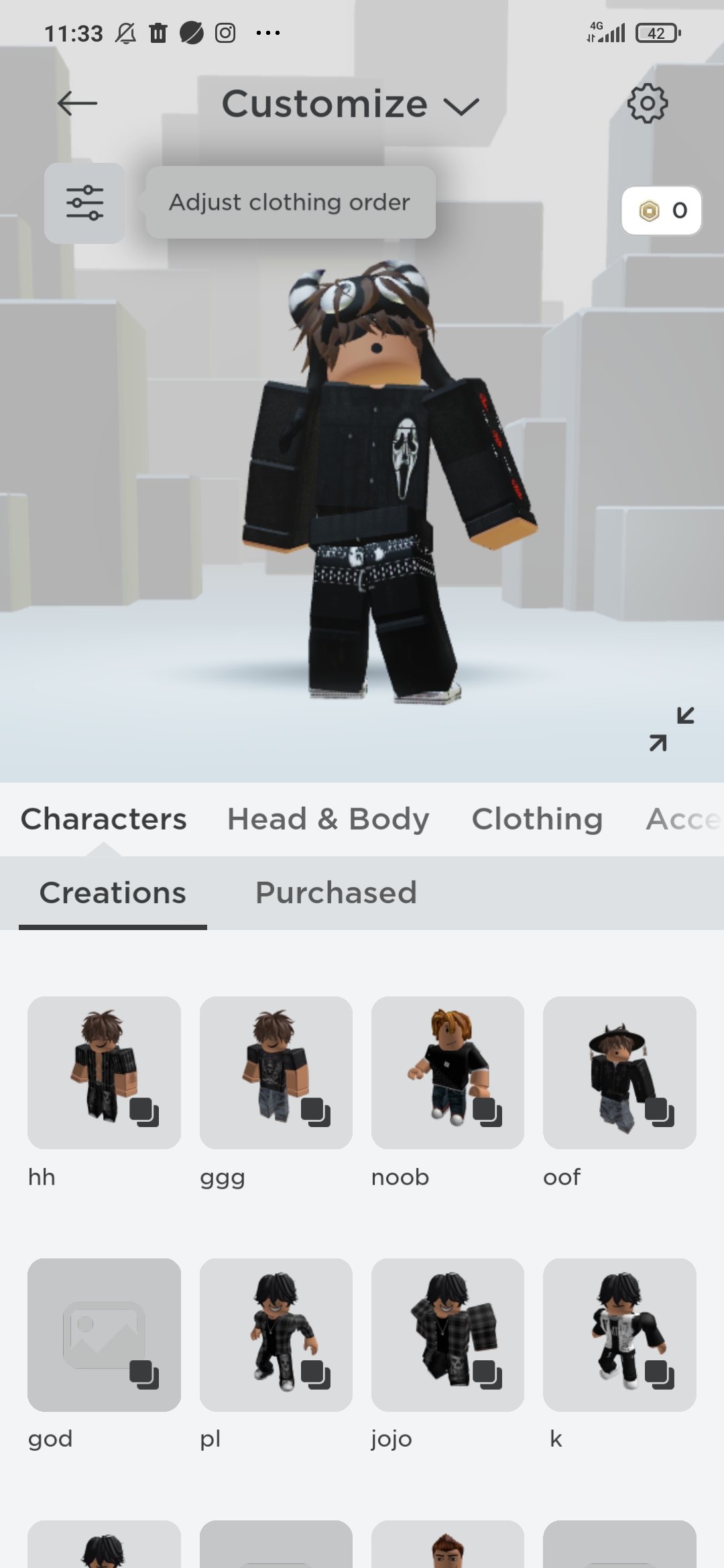This screenshot has height=1568, width=724.
Task: Choose the 'hh' saved character
Action: coord(104,1072)
